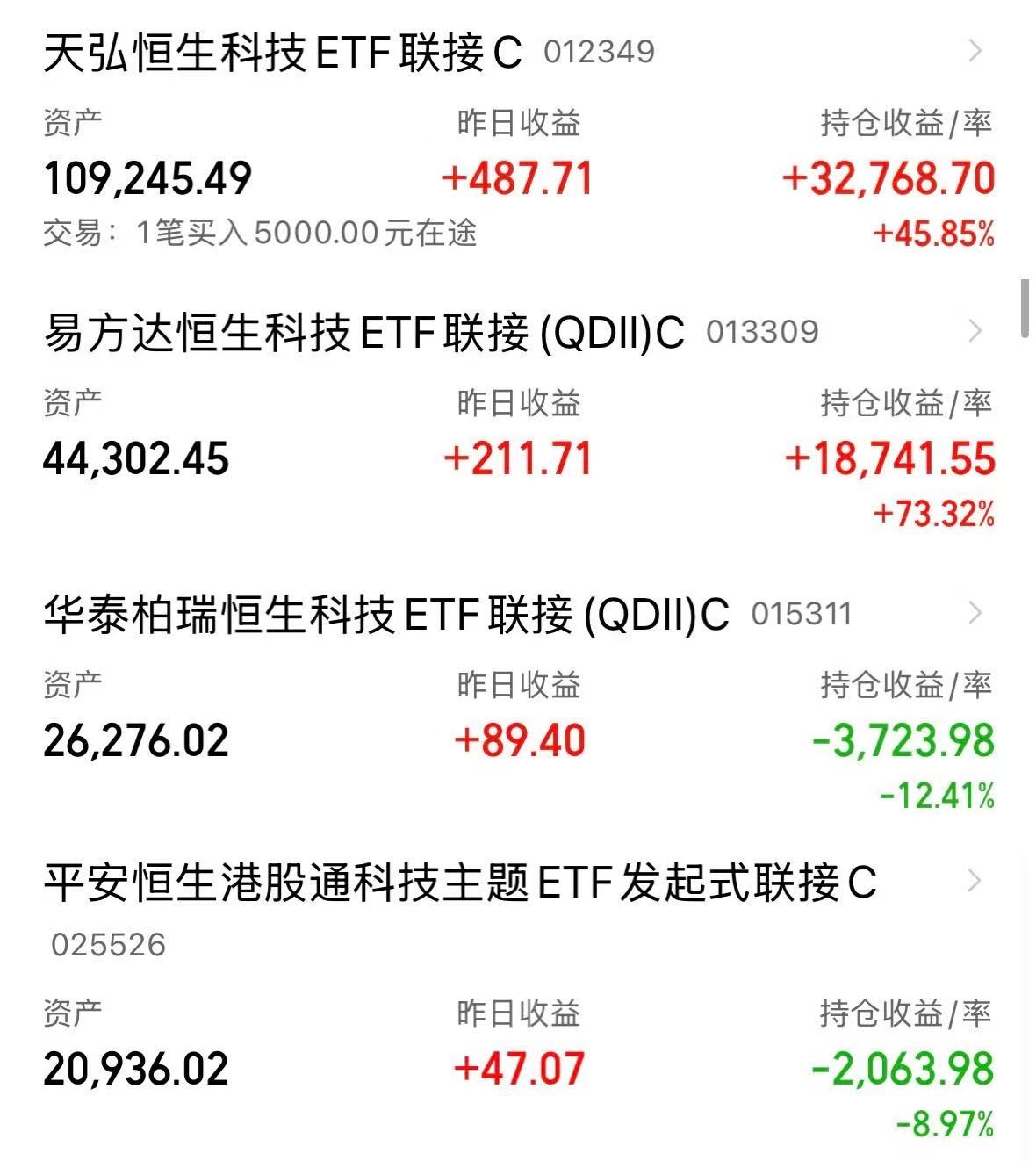View 华泰柏瑞恒生科技ETF联接(QDII)C holding

[386, 614]
